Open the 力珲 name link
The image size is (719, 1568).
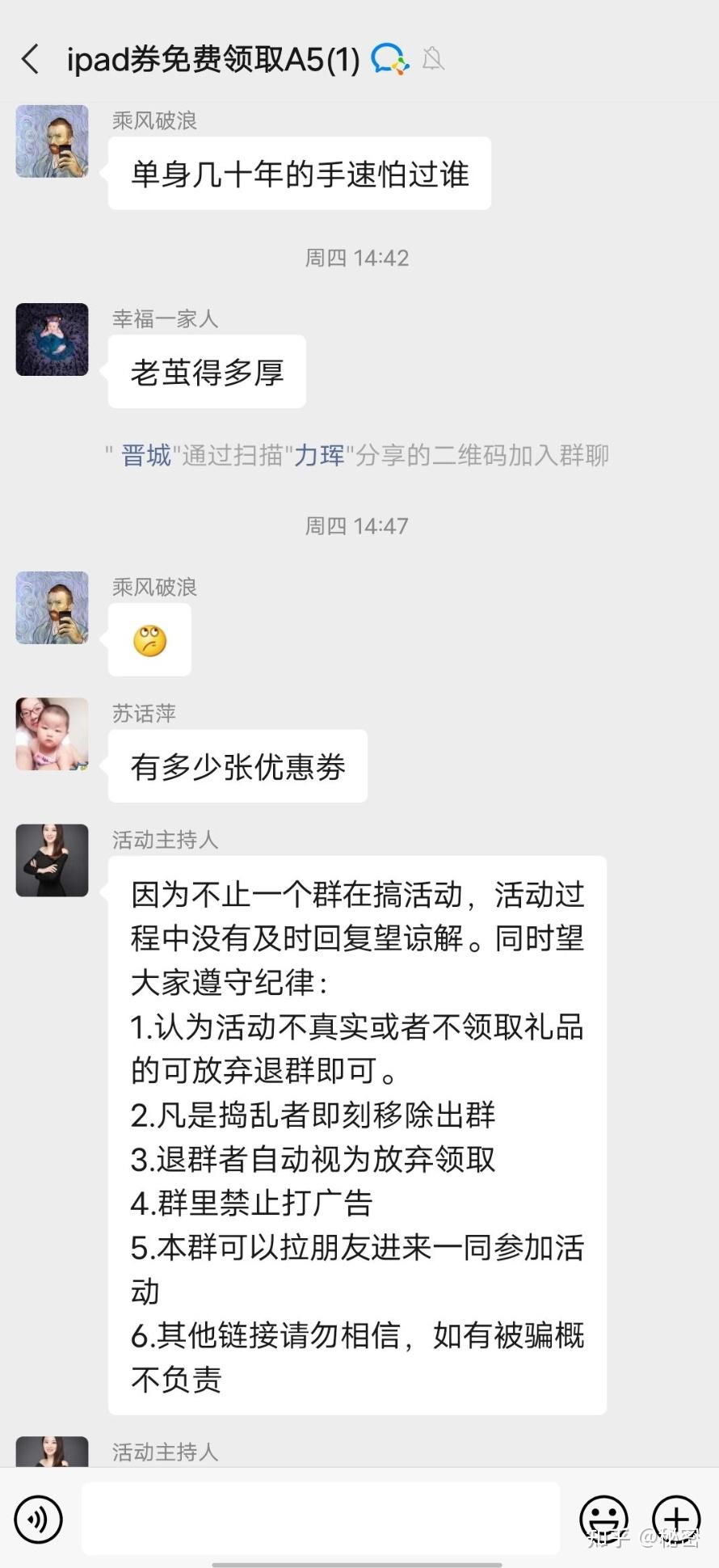click(319, 456)
